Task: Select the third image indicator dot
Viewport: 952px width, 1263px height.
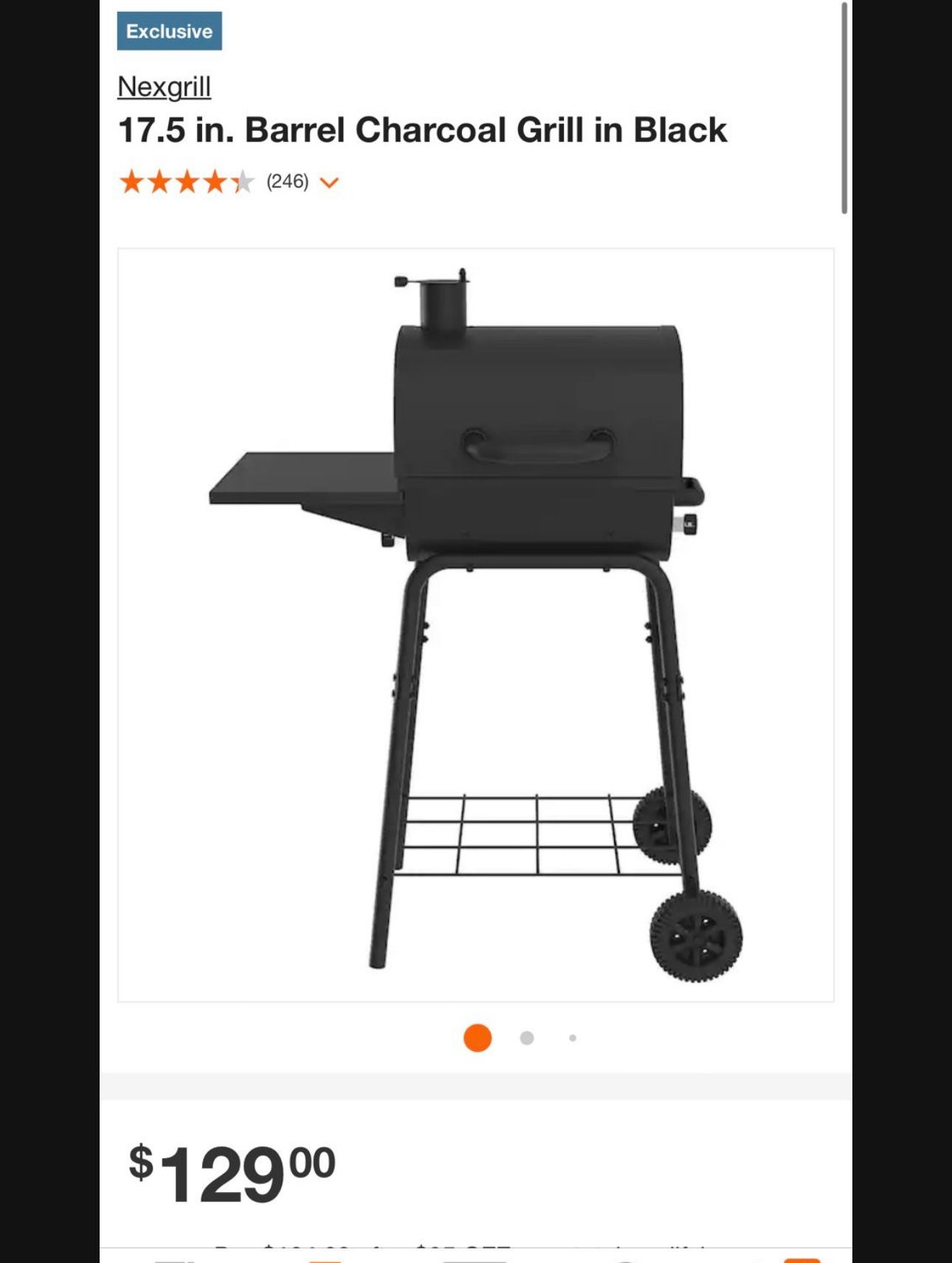Action: click(x=573, y=1038)
